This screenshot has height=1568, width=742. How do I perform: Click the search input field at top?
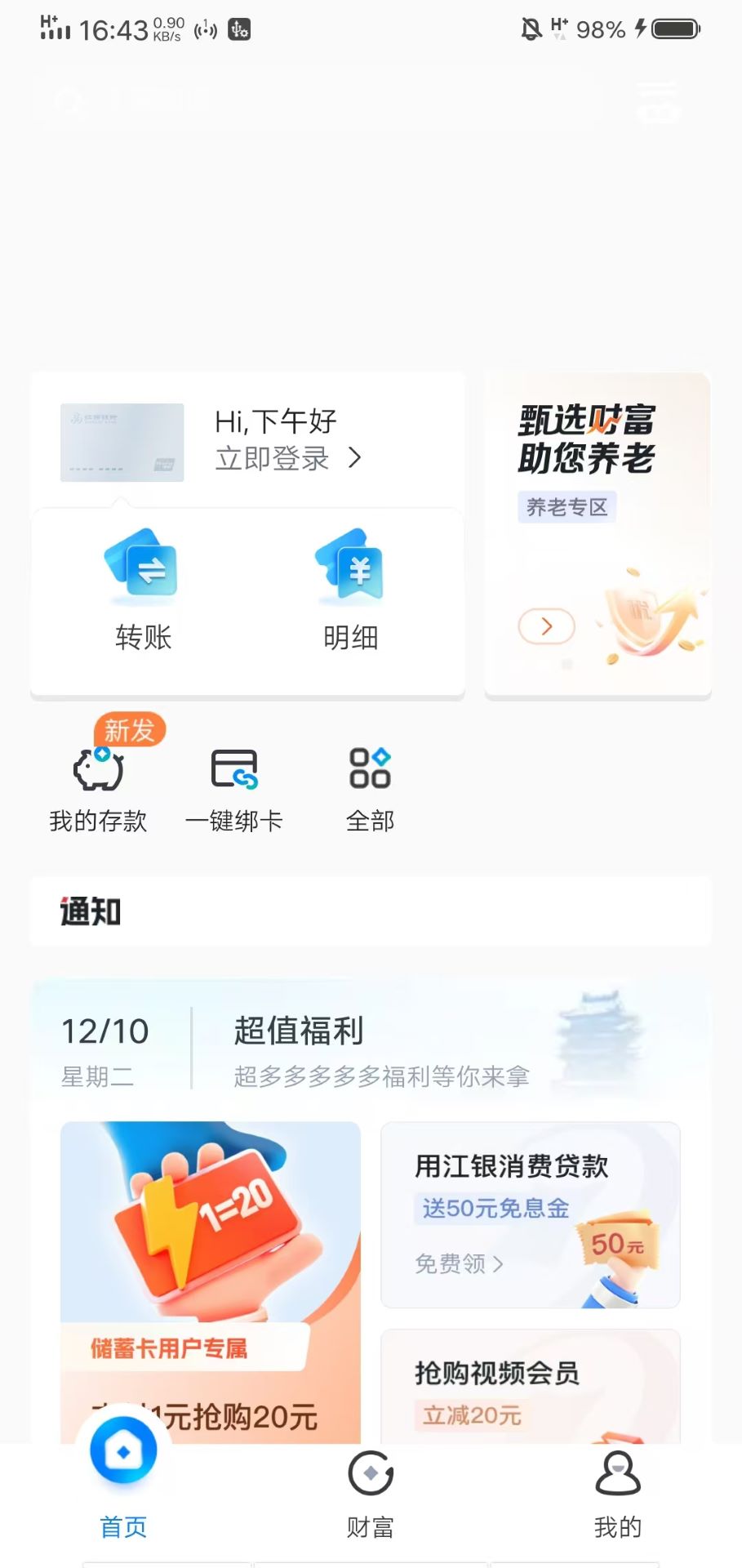327,100
